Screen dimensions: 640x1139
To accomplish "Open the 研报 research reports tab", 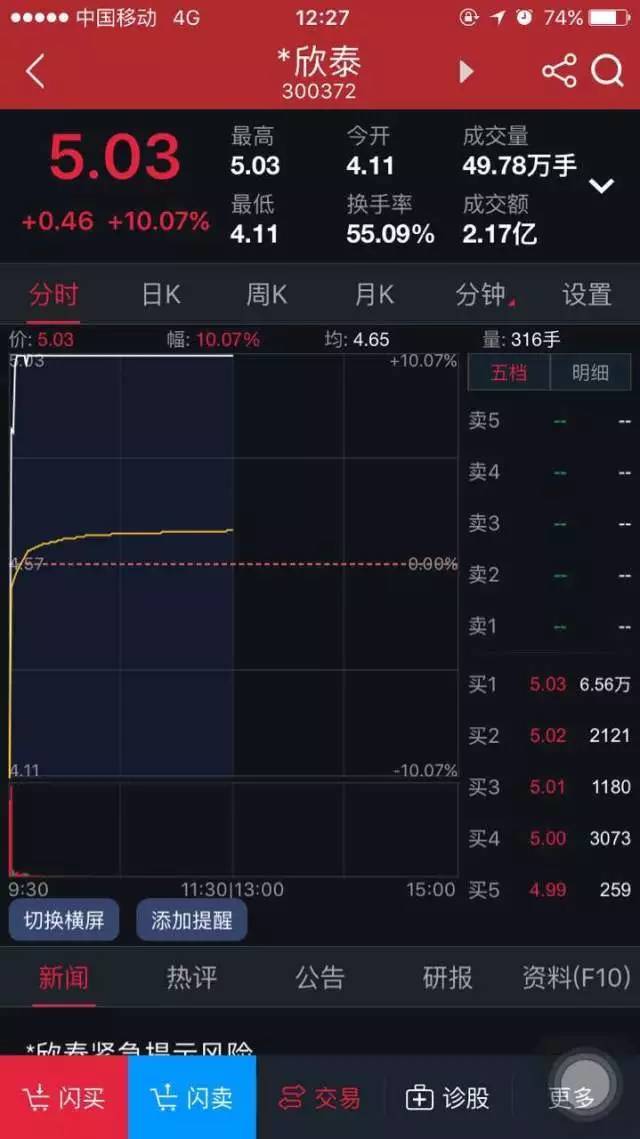I will click(x=447, y=977).
